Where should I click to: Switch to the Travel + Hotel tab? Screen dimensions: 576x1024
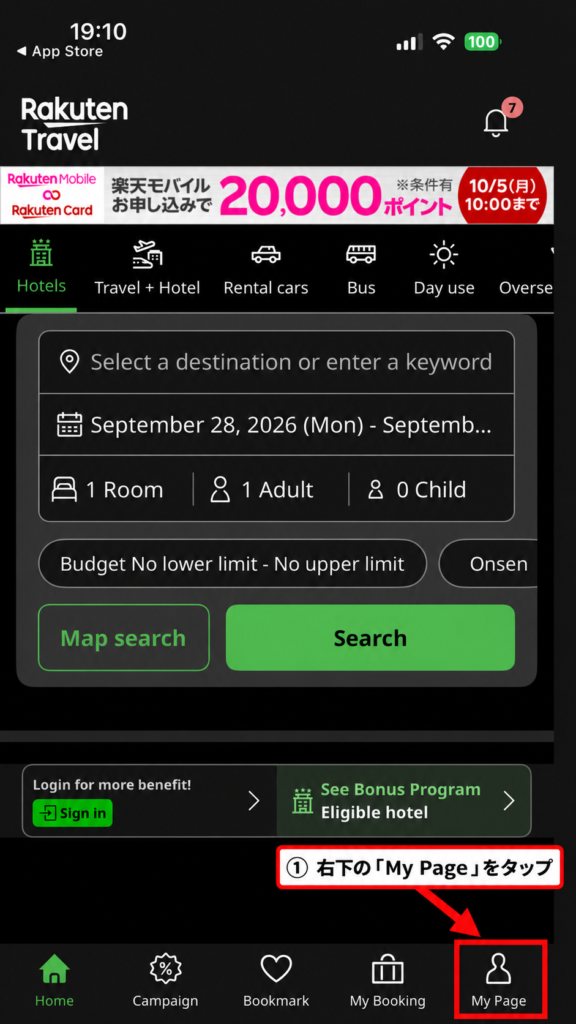click(147, 268)
